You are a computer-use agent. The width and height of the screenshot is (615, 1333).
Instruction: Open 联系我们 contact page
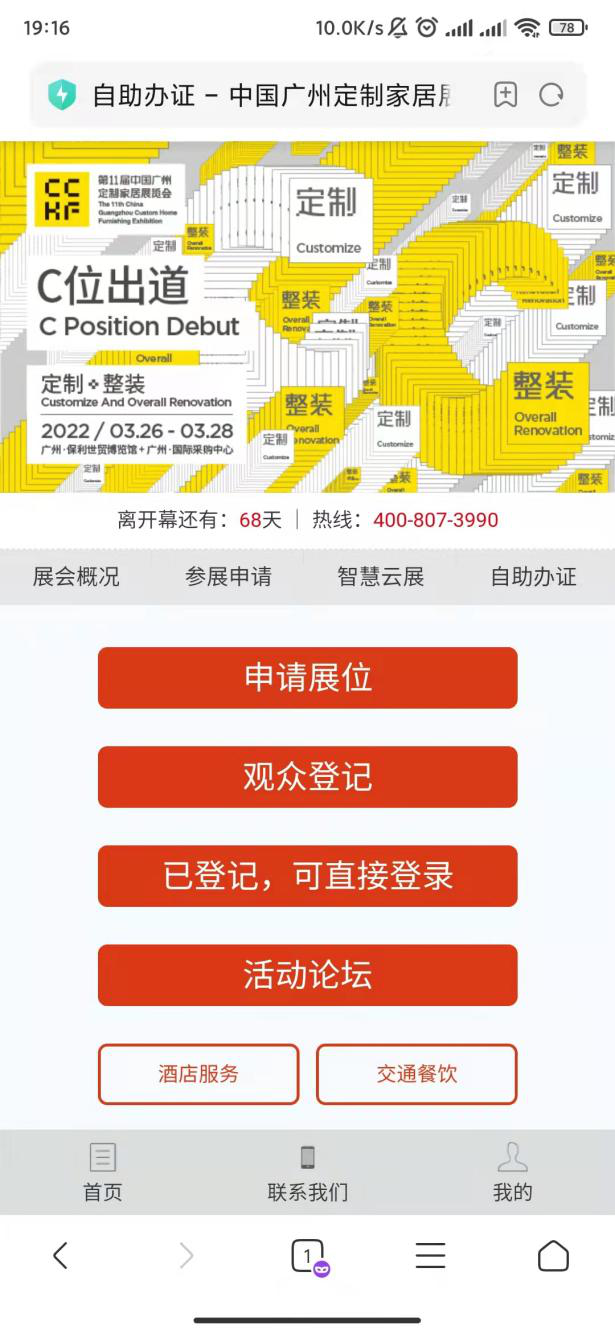click(307, 1173)
